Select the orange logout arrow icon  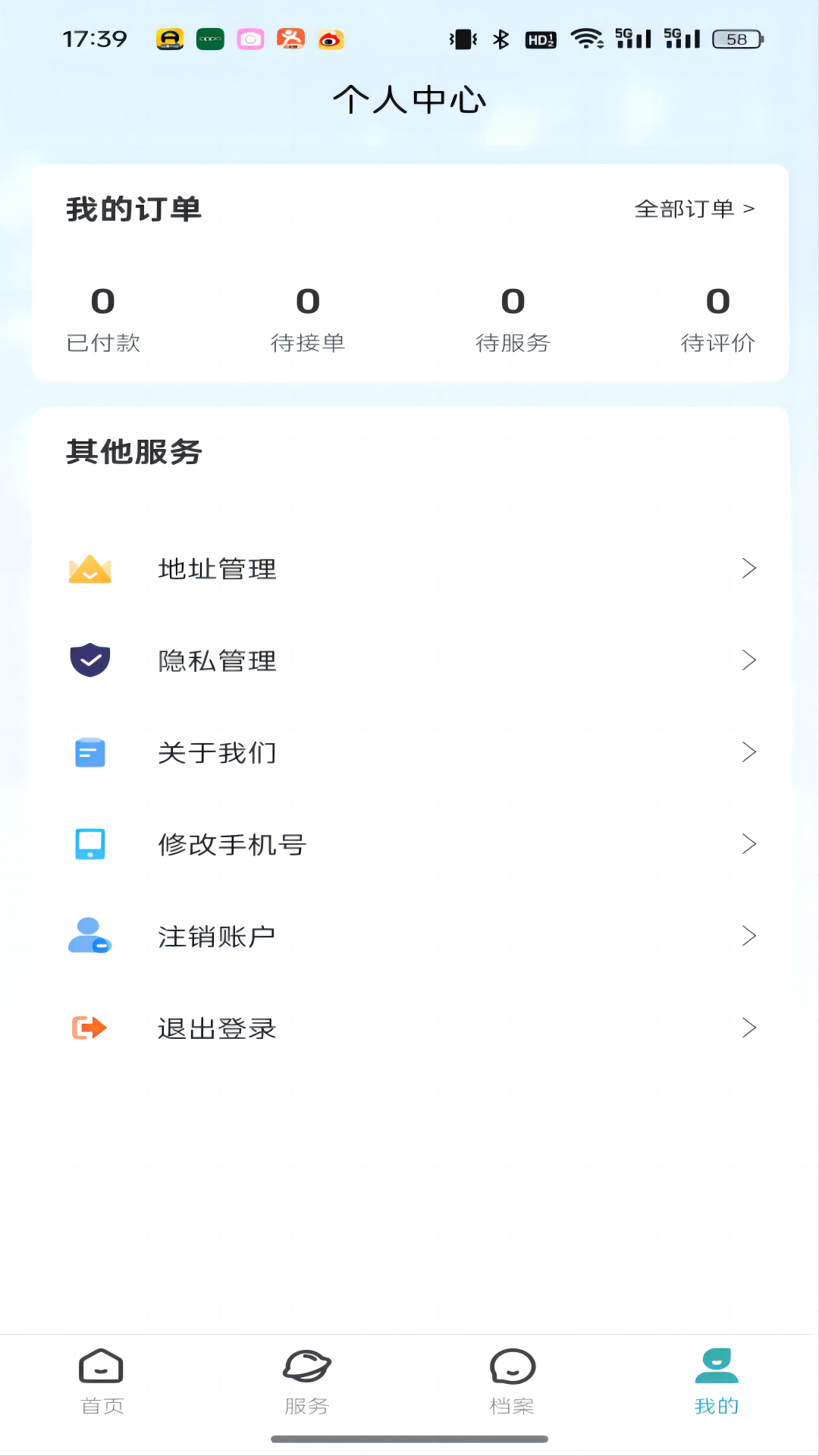coord(89,1028)
